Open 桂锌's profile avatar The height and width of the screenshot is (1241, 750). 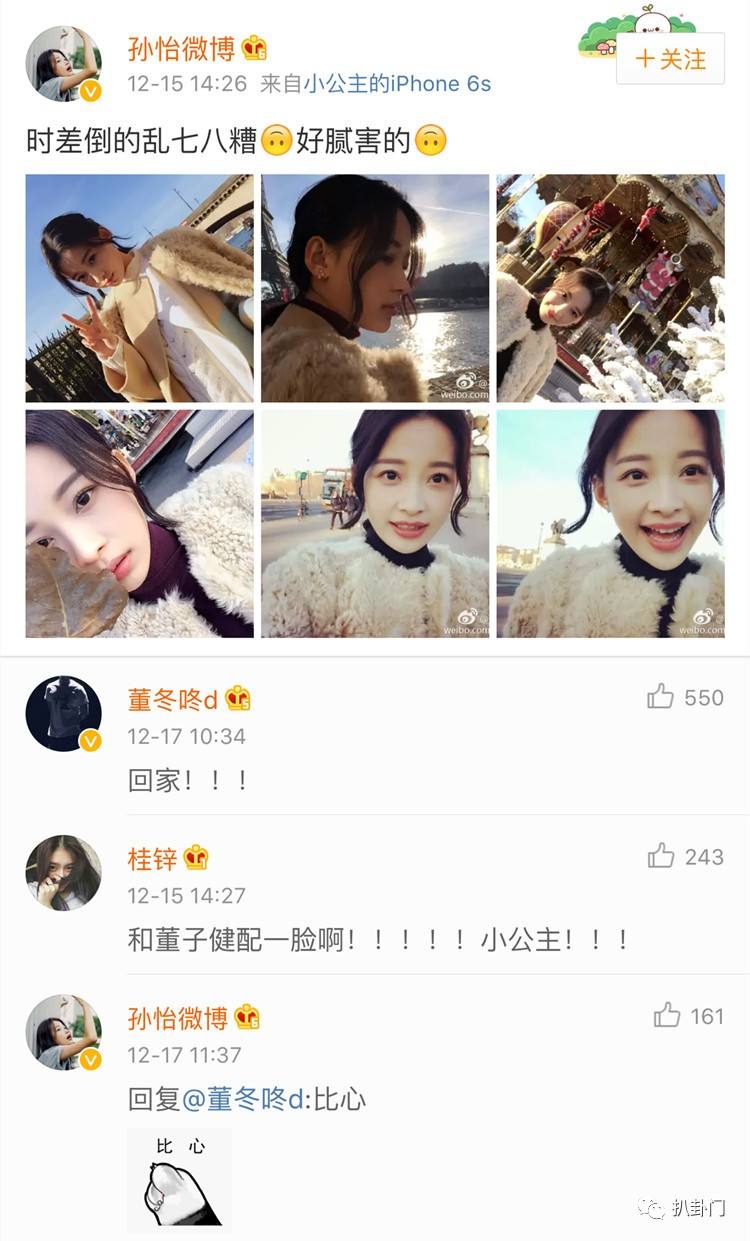coord(63,873)
